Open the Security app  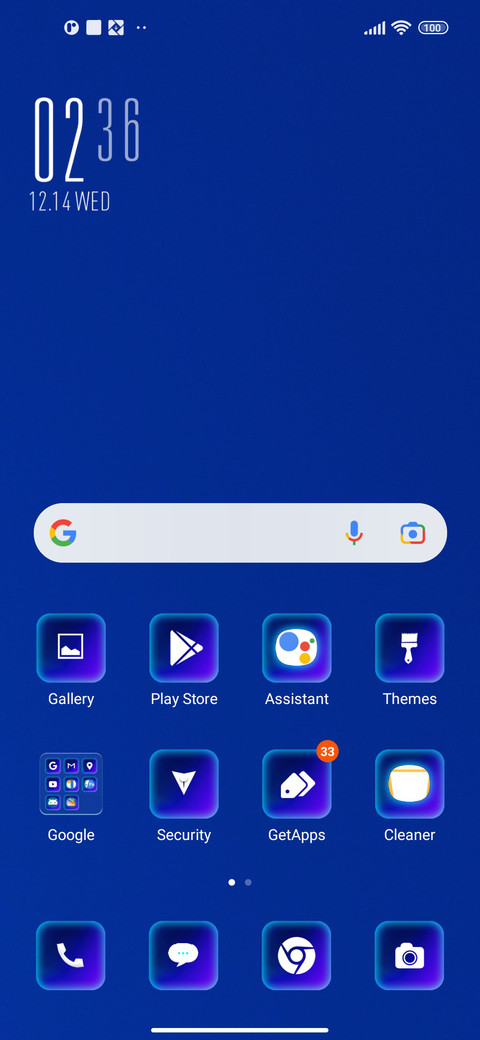click(x=184, y=784)
